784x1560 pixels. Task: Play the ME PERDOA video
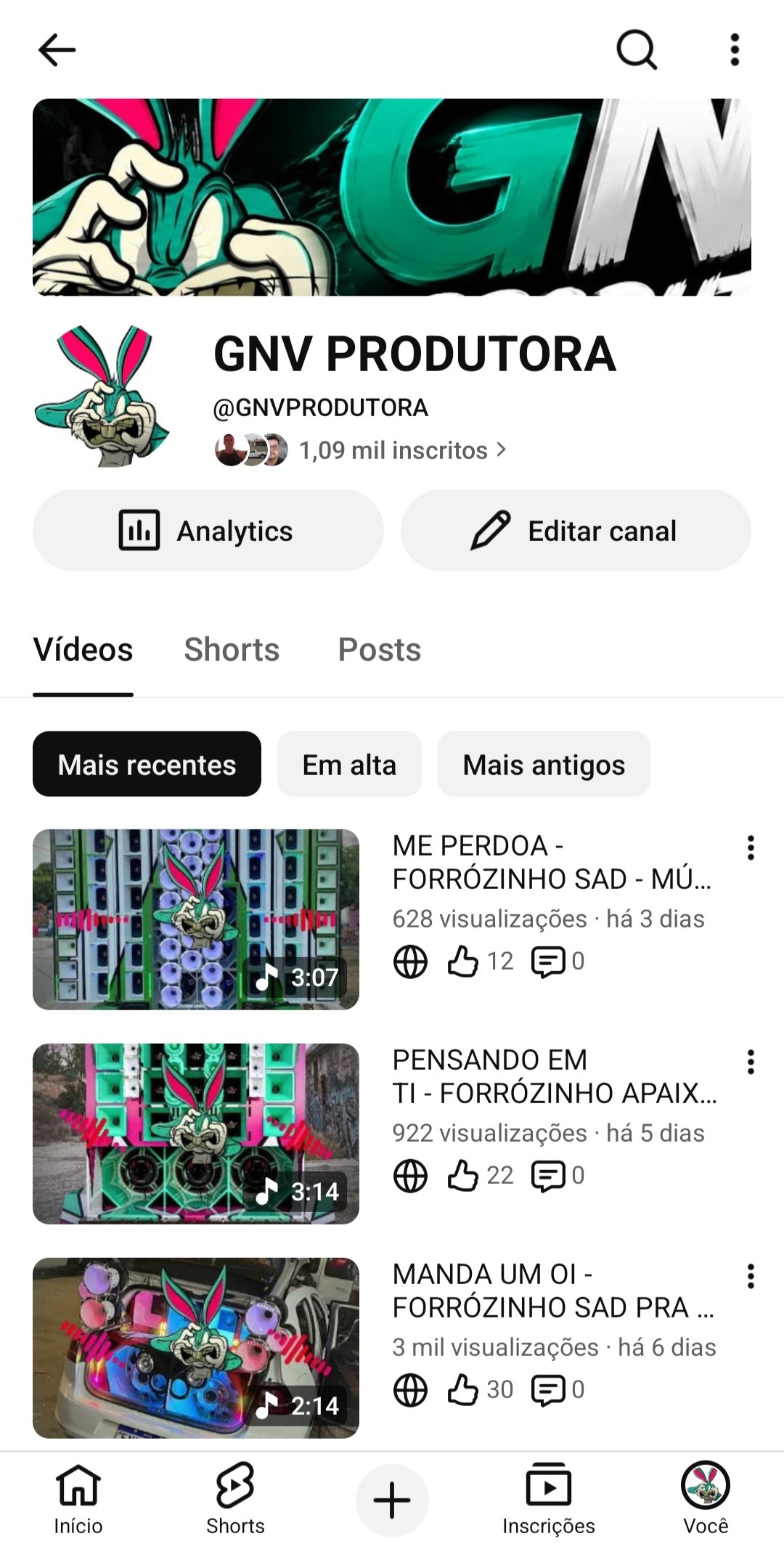(196, 919)
